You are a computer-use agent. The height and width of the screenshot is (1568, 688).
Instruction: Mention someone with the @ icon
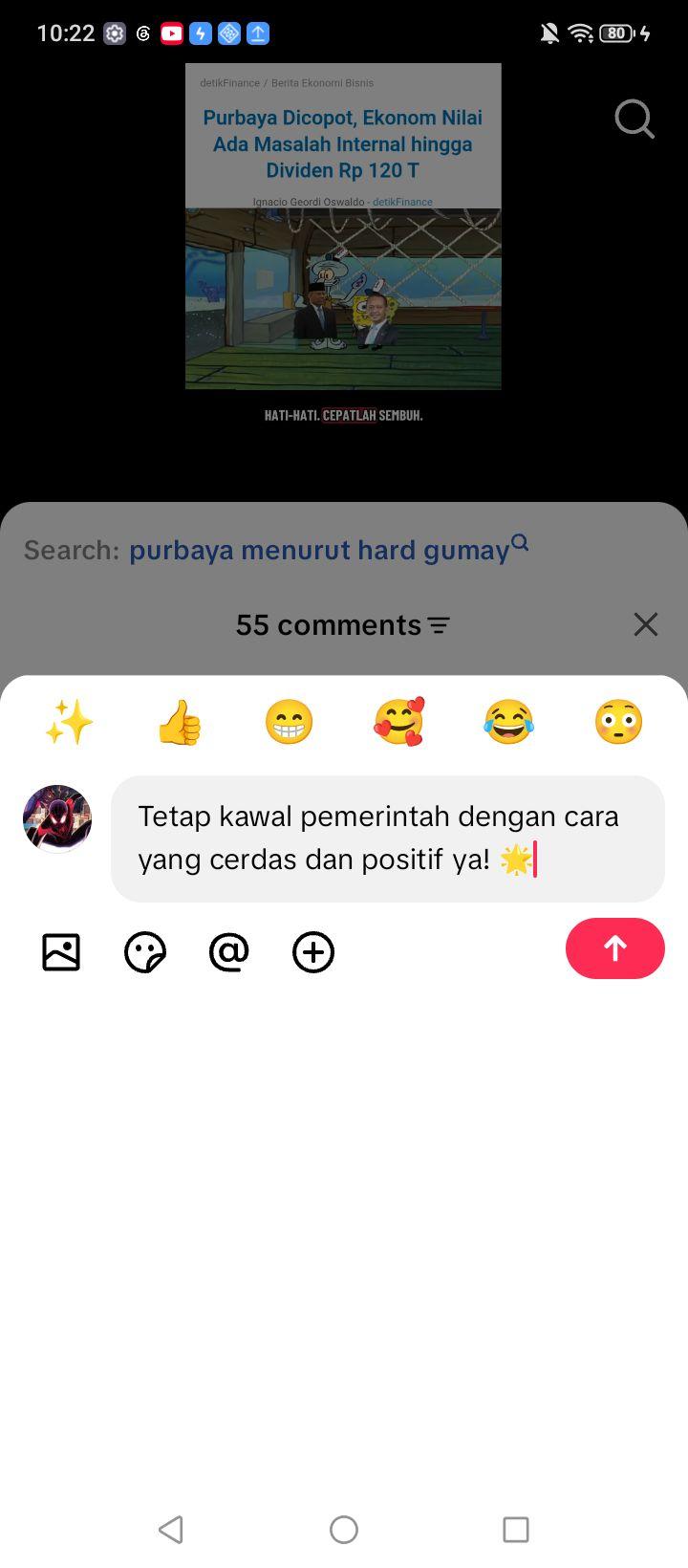(229, 952)
